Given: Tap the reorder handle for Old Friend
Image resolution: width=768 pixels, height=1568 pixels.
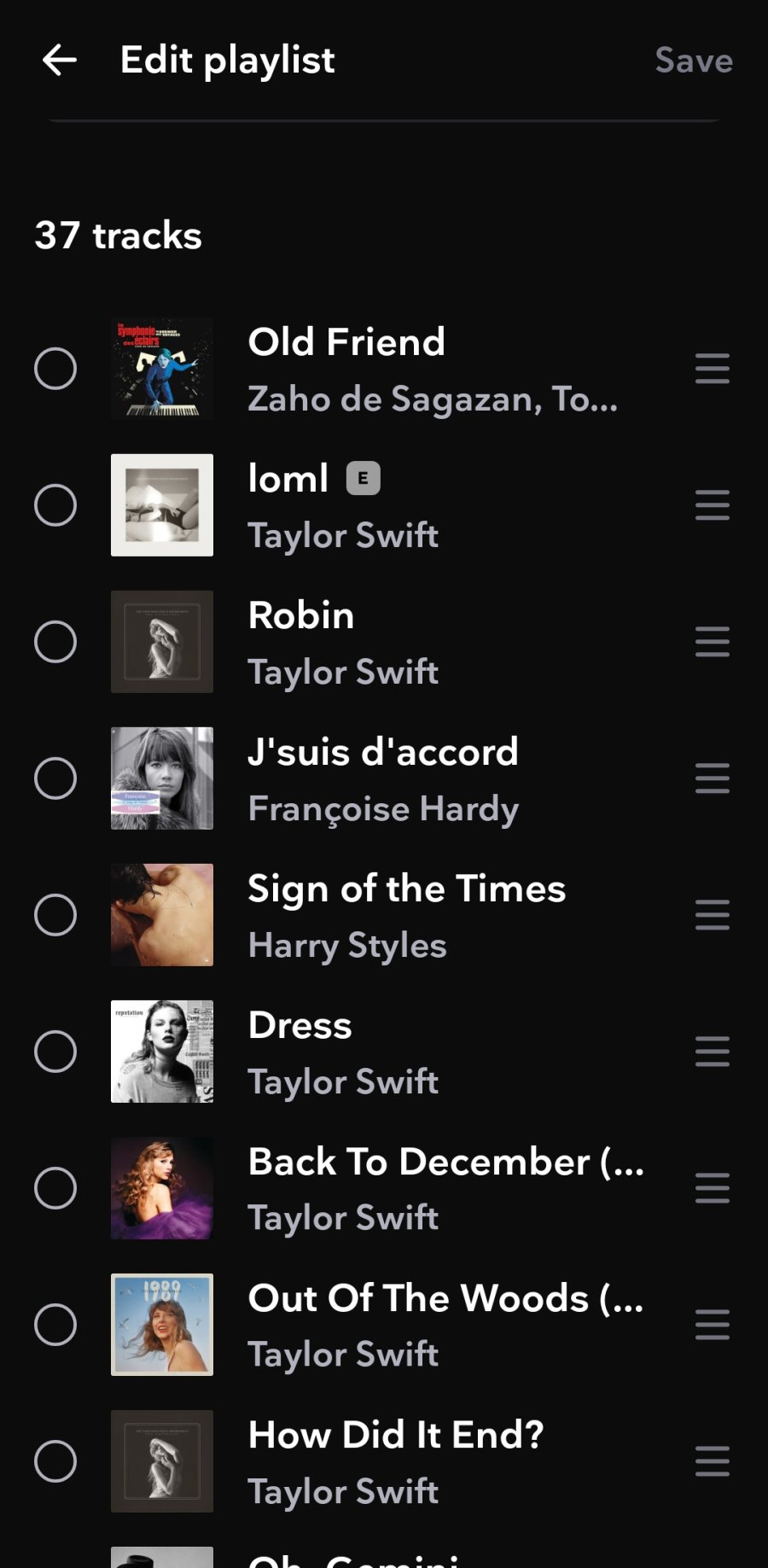Looking at the screenshot, I should point(712,369).
